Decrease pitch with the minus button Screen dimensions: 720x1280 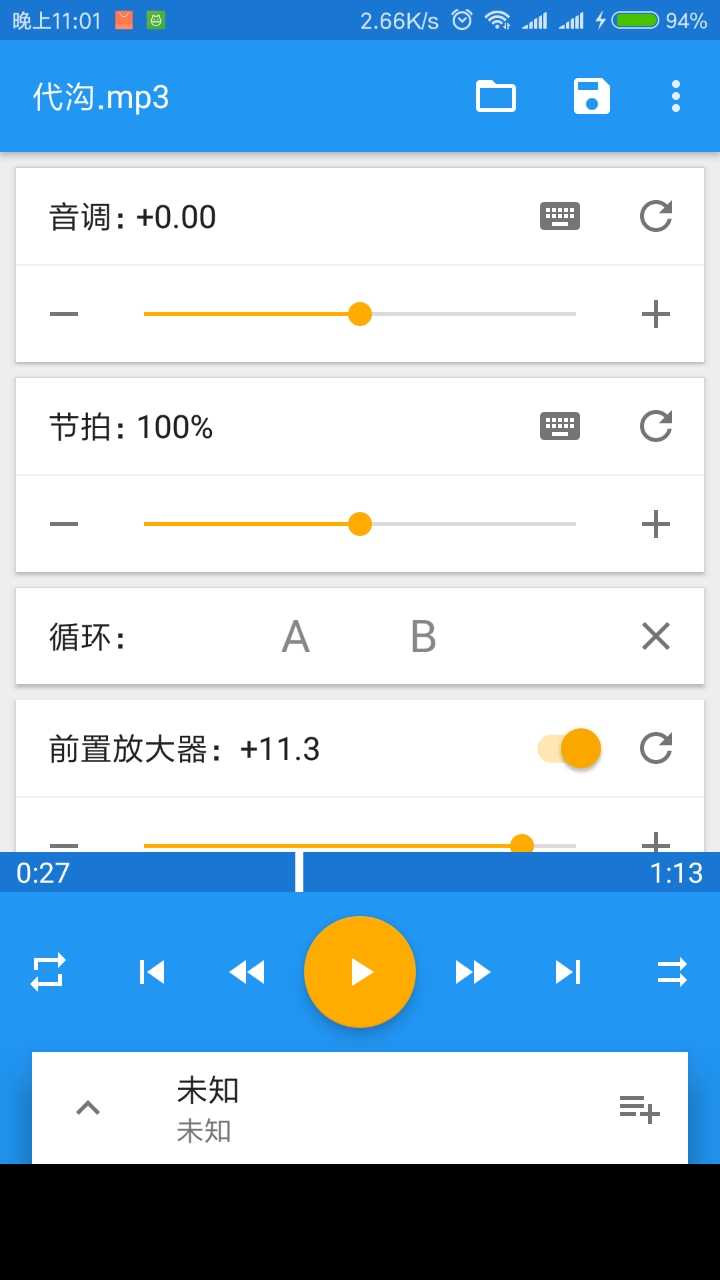coord(64,314)
